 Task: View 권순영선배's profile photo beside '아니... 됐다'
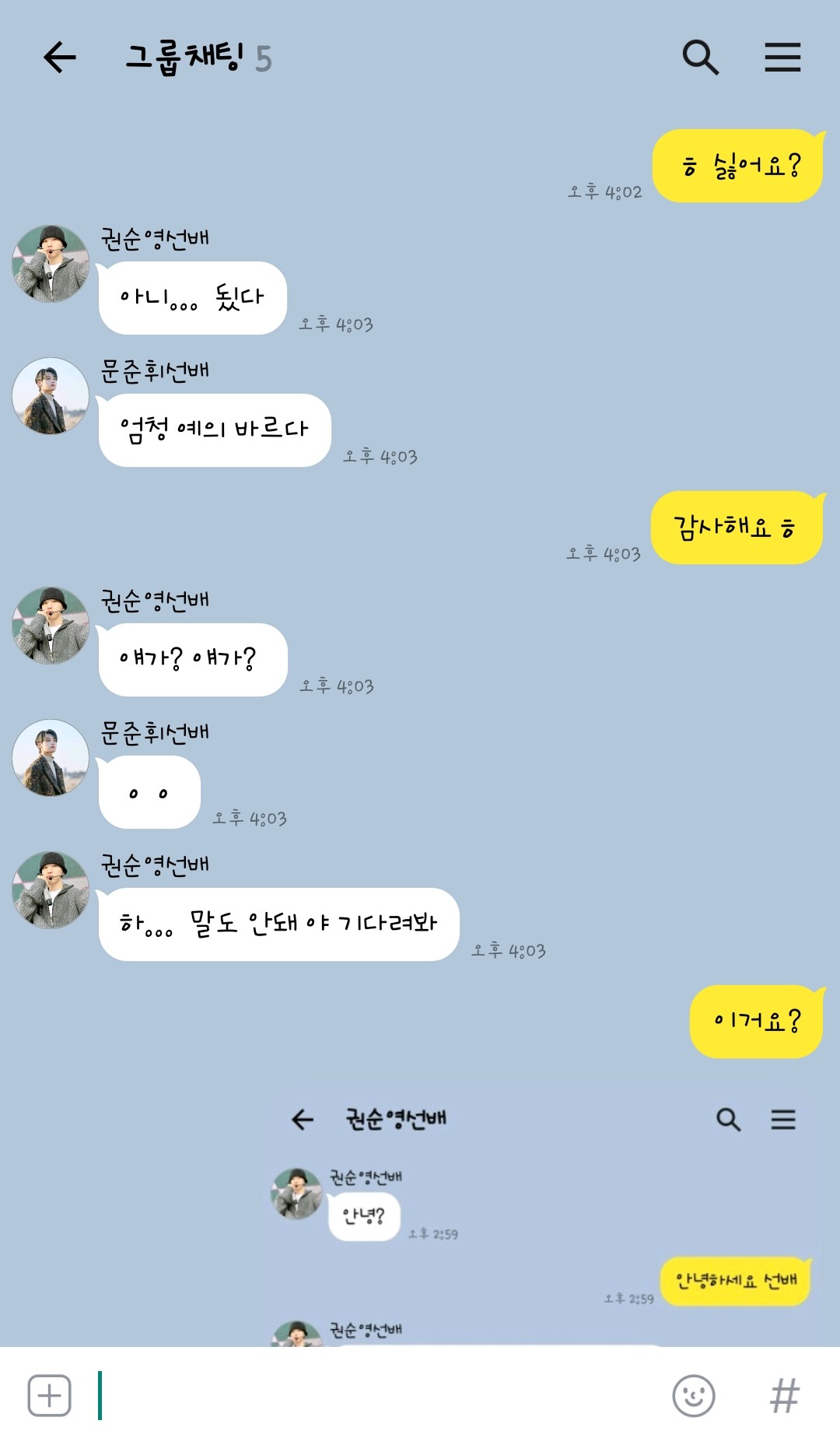tap(51, 264)
